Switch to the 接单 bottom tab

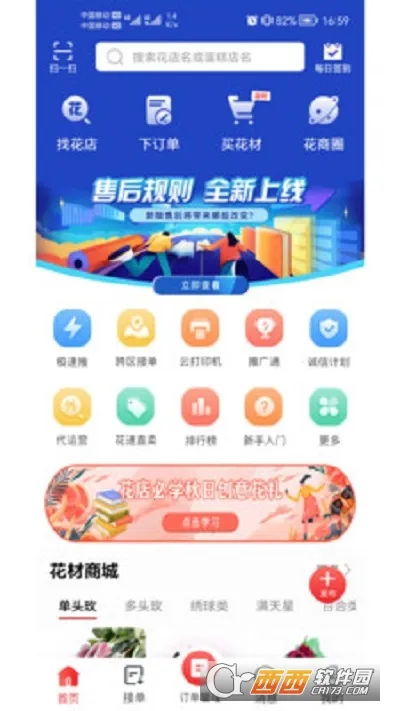click(134, 685)
